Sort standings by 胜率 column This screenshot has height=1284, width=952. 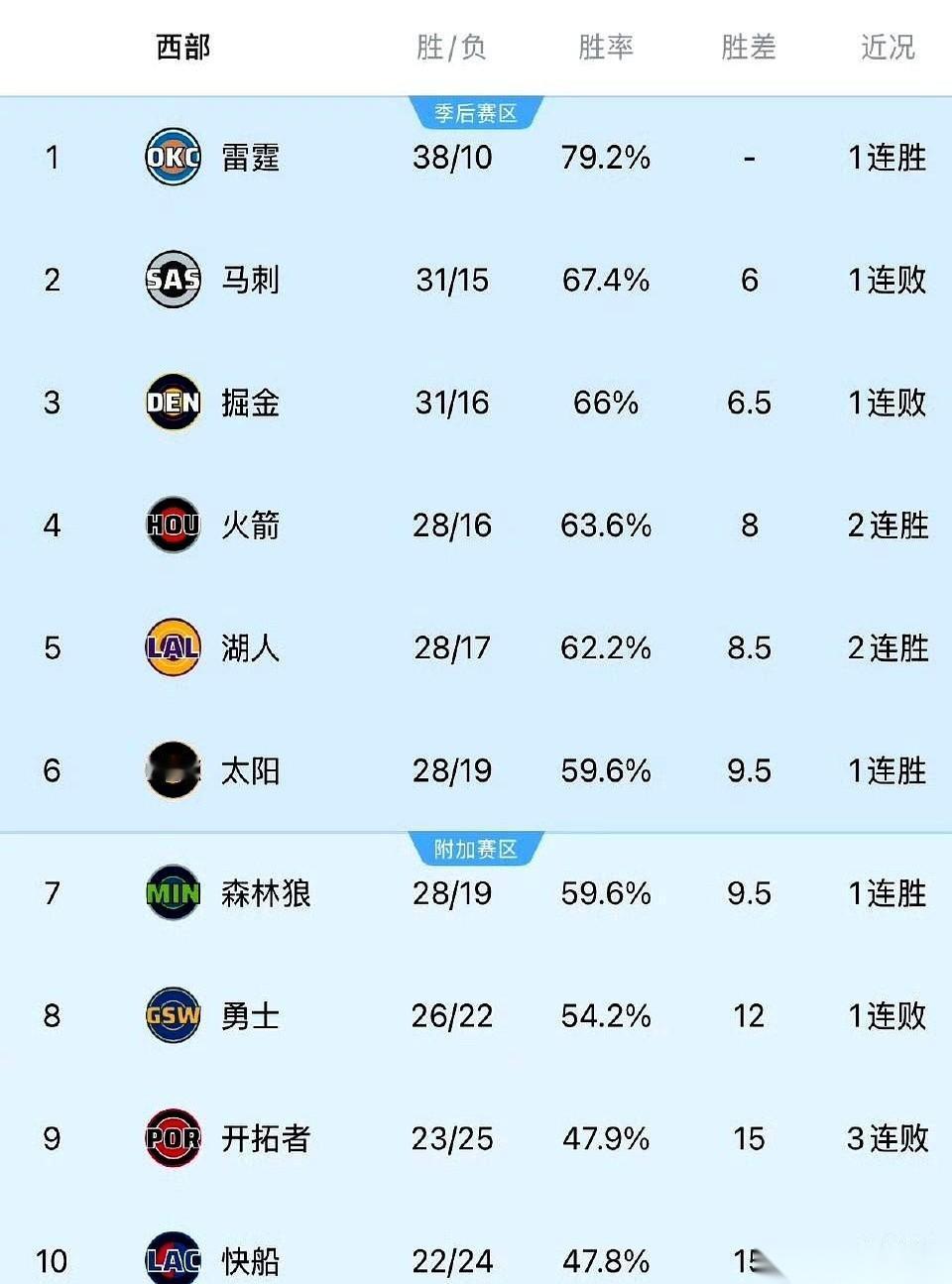[x=608, y=47]
